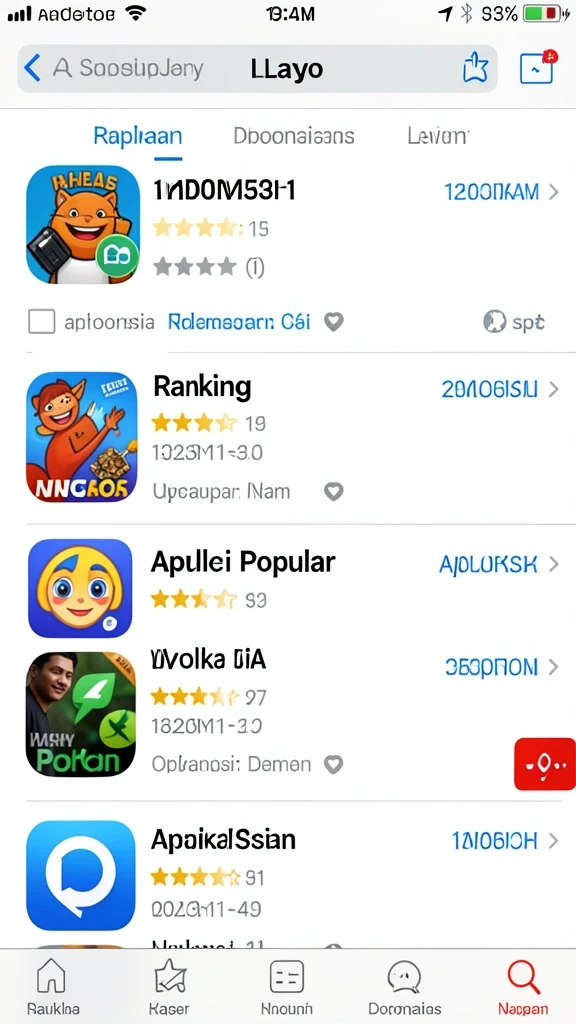Screen dimensions: 576x1024
Task: Tap the star share icon in search bar
Action: pyautogui.click(x=475, y=68)
